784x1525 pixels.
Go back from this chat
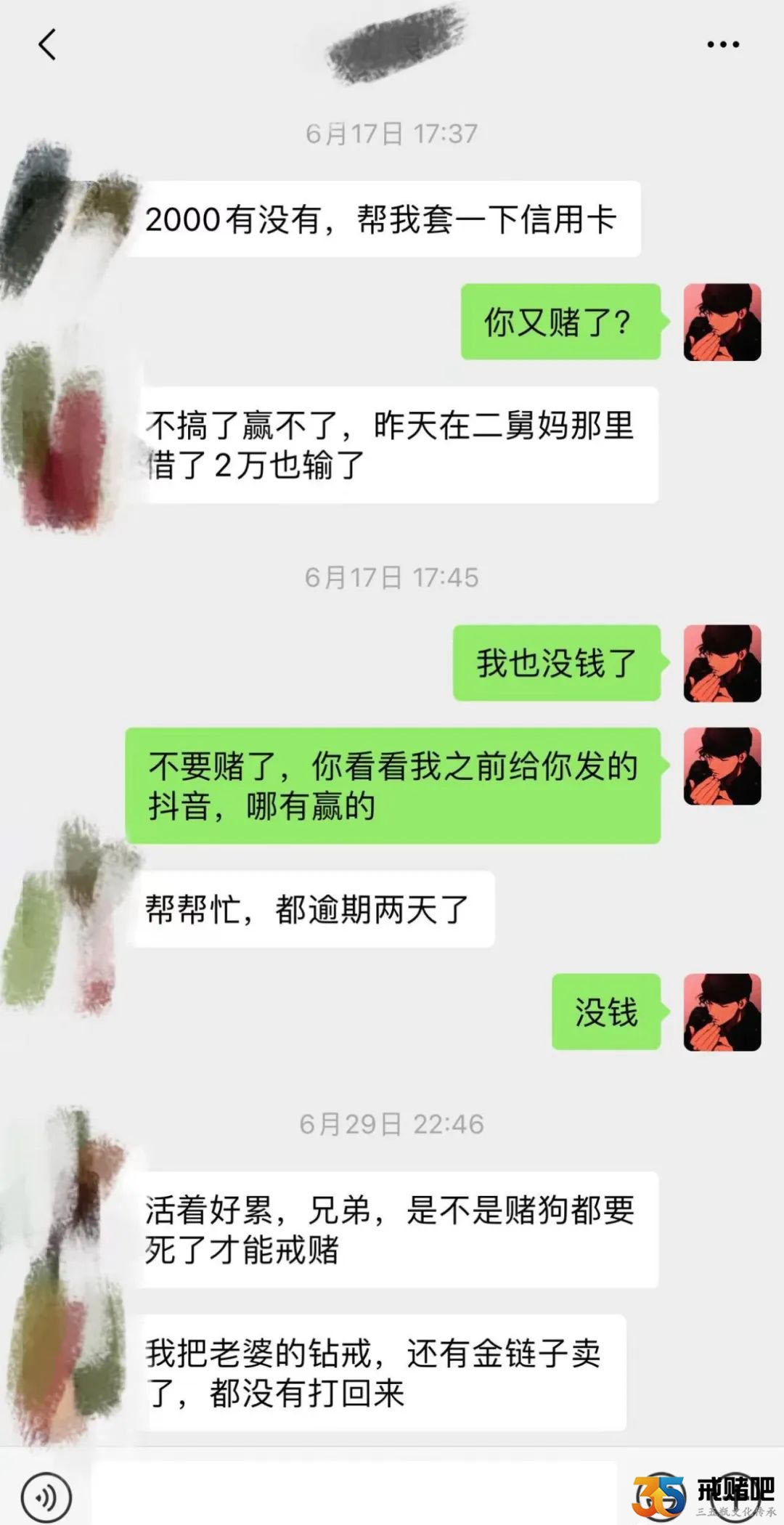tap(47, 45)
